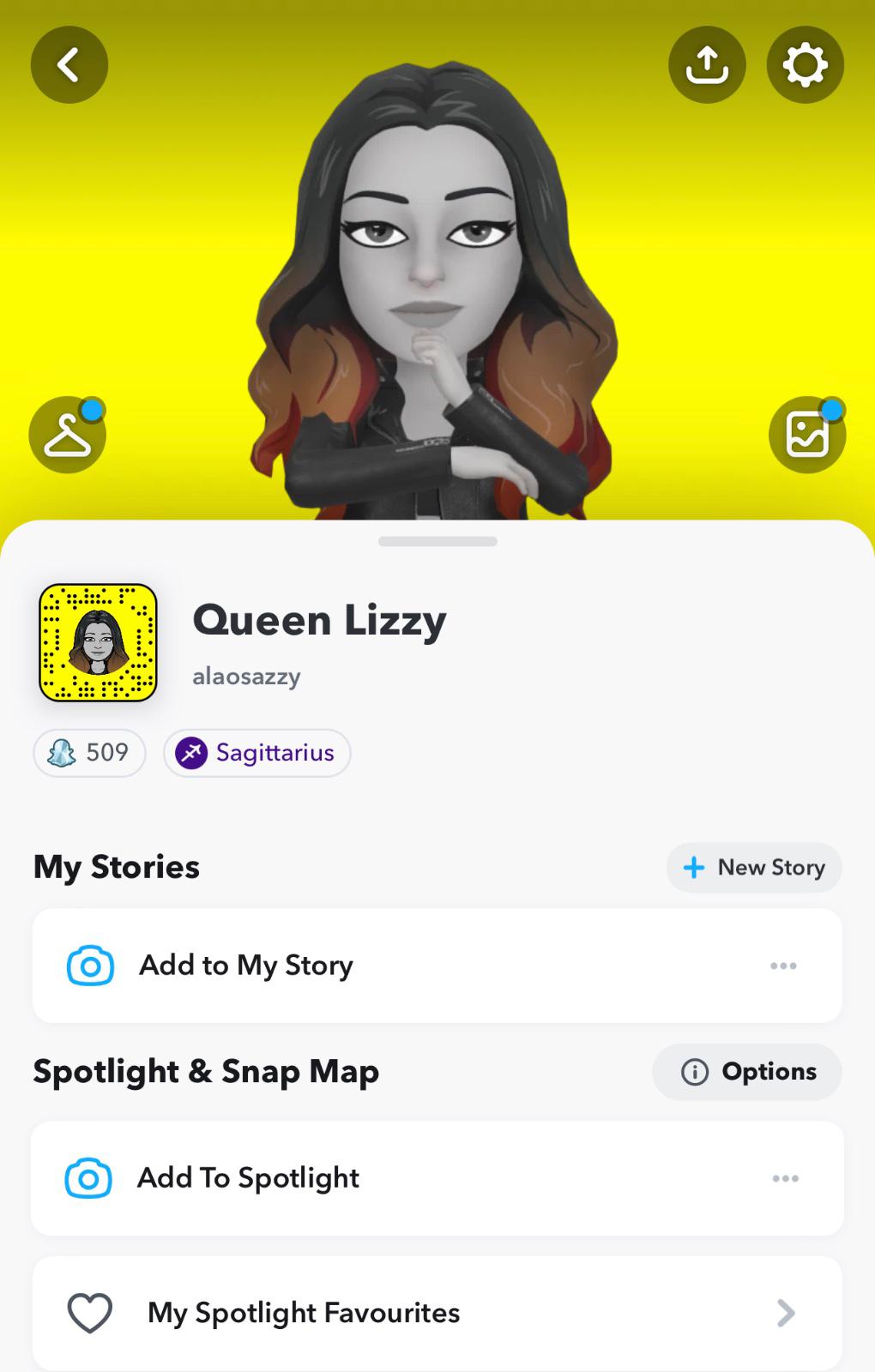Create a New Story

pyautogui.click(x=753, y=867)
